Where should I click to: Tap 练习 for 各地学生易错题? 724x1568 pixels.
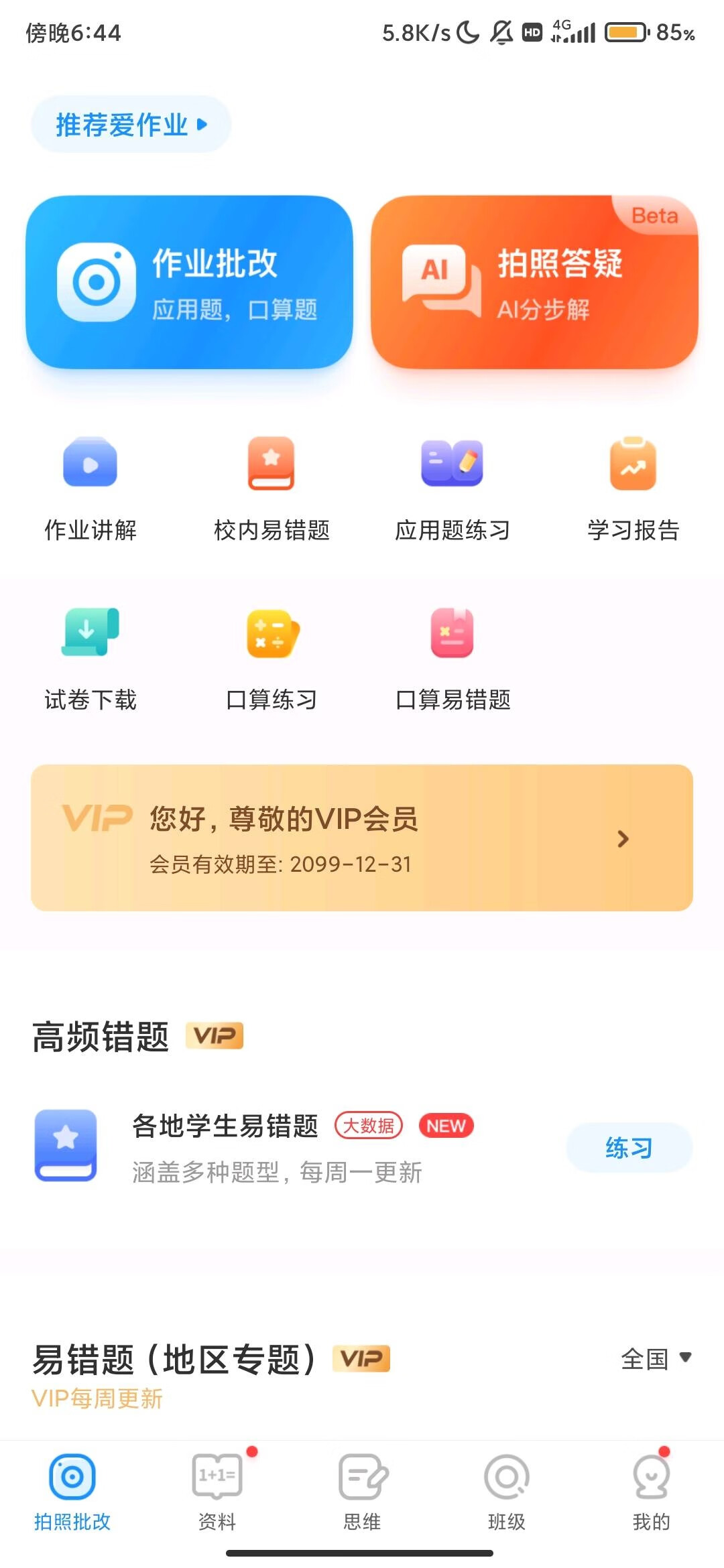[x=629, y=1148]
